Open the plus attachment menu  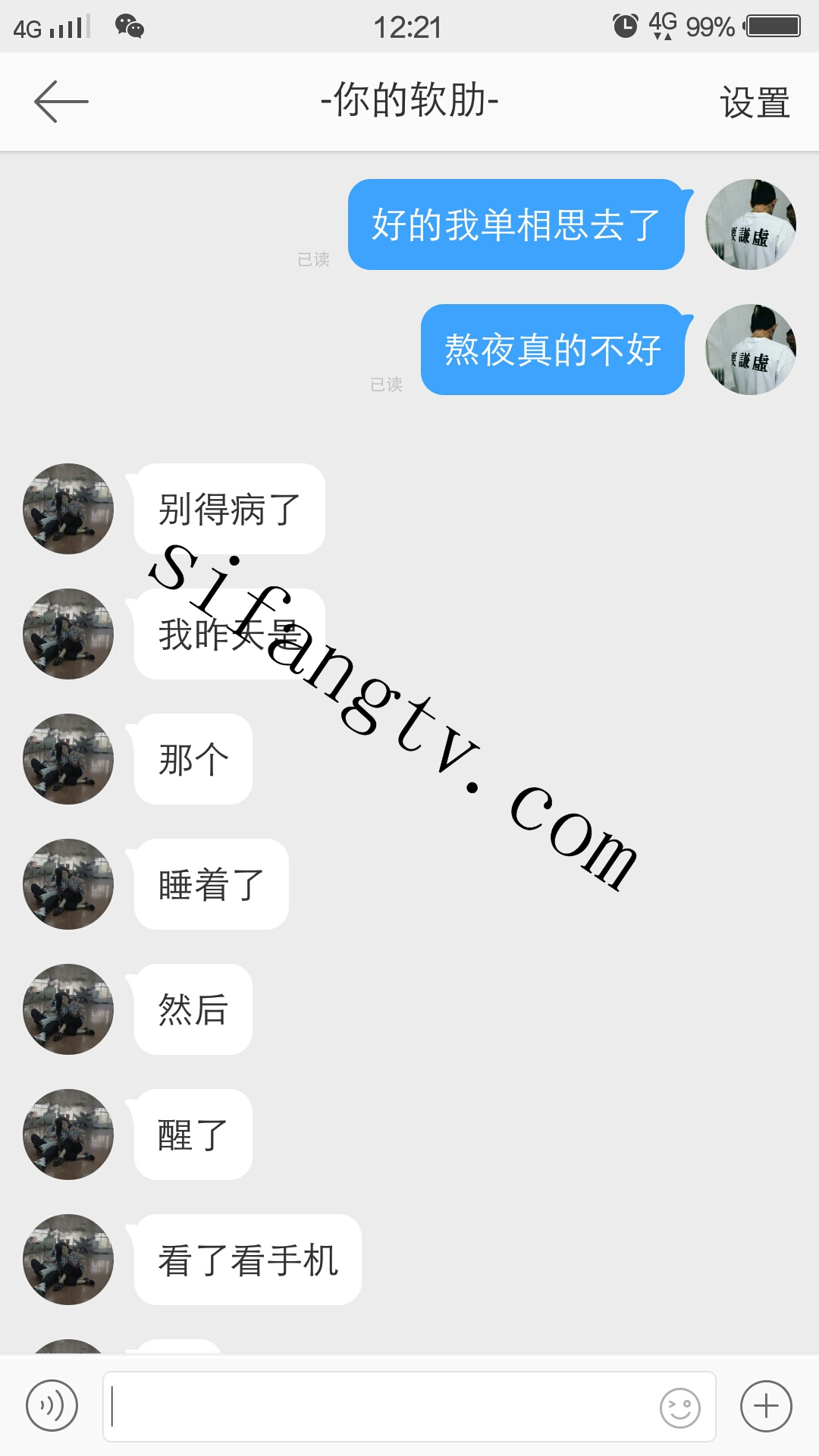[766, 1406]
